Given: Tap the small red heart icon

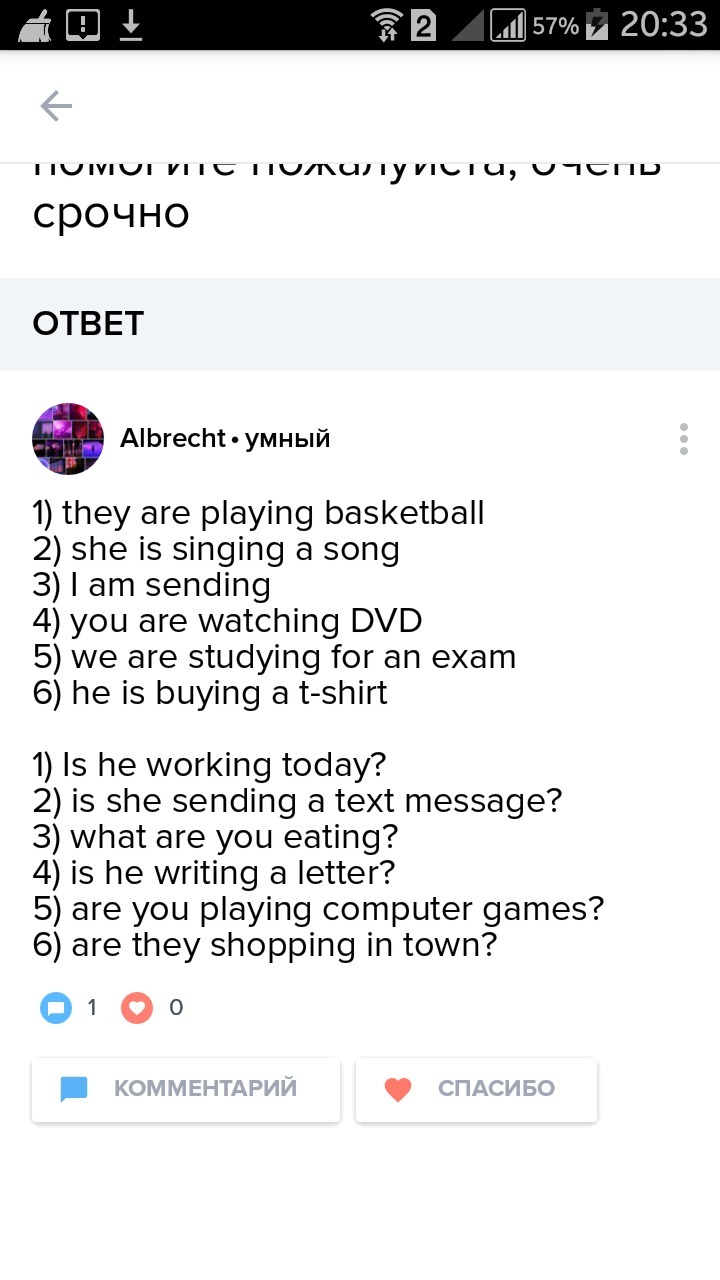Looking at the screenshot, I should pos(137,1008).
